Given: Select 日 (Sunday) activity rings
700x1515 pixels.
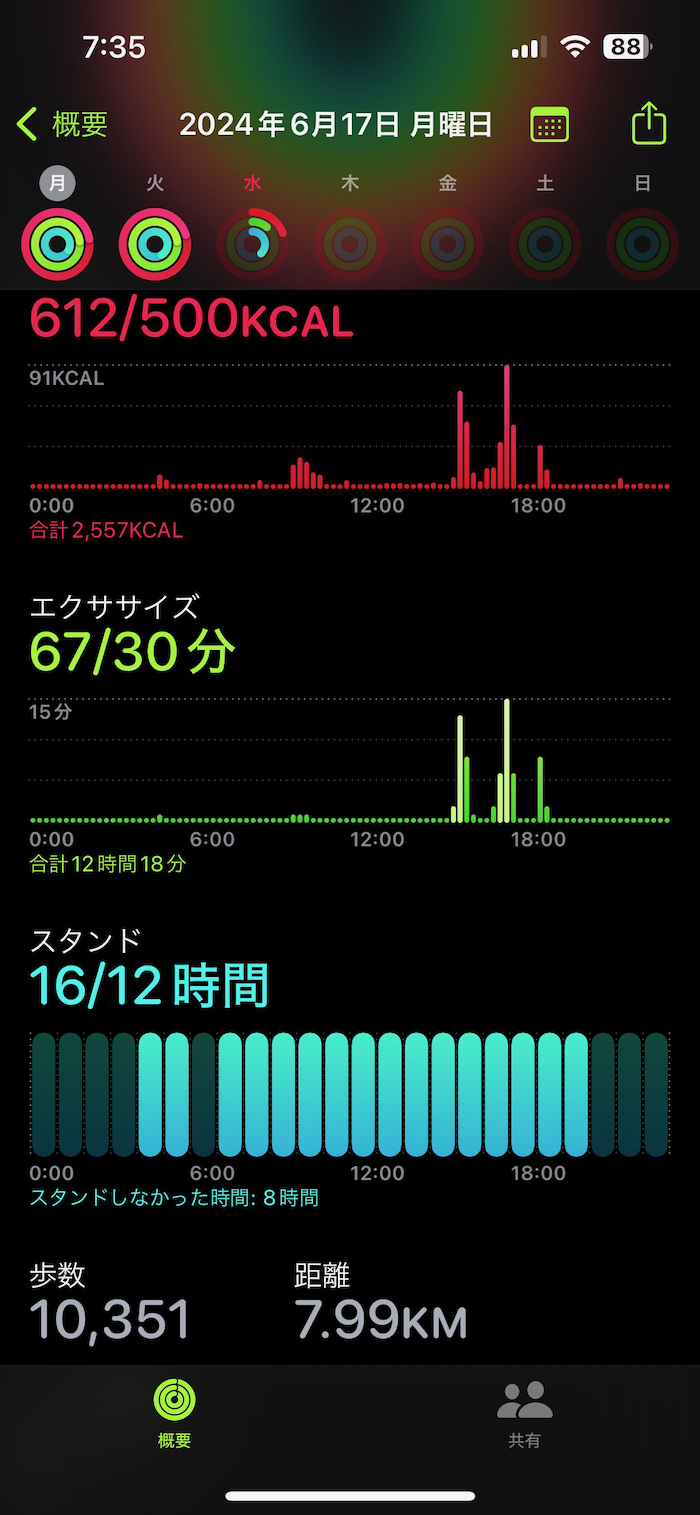Looking at the screenshot, I should [x=642, y=243].
